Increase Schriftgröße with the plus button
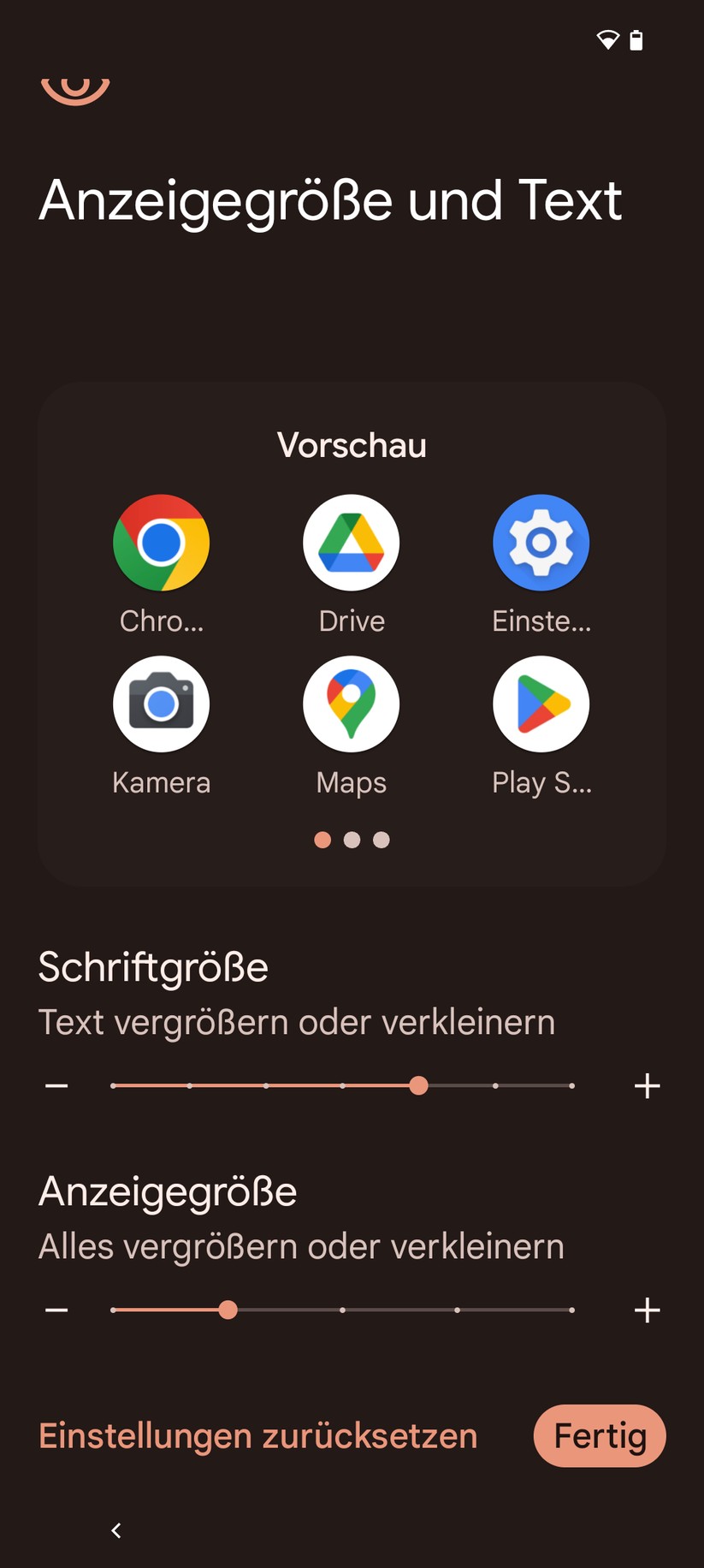The width and height of the screenshot is (704, 1568). [x=648, y=1085]
